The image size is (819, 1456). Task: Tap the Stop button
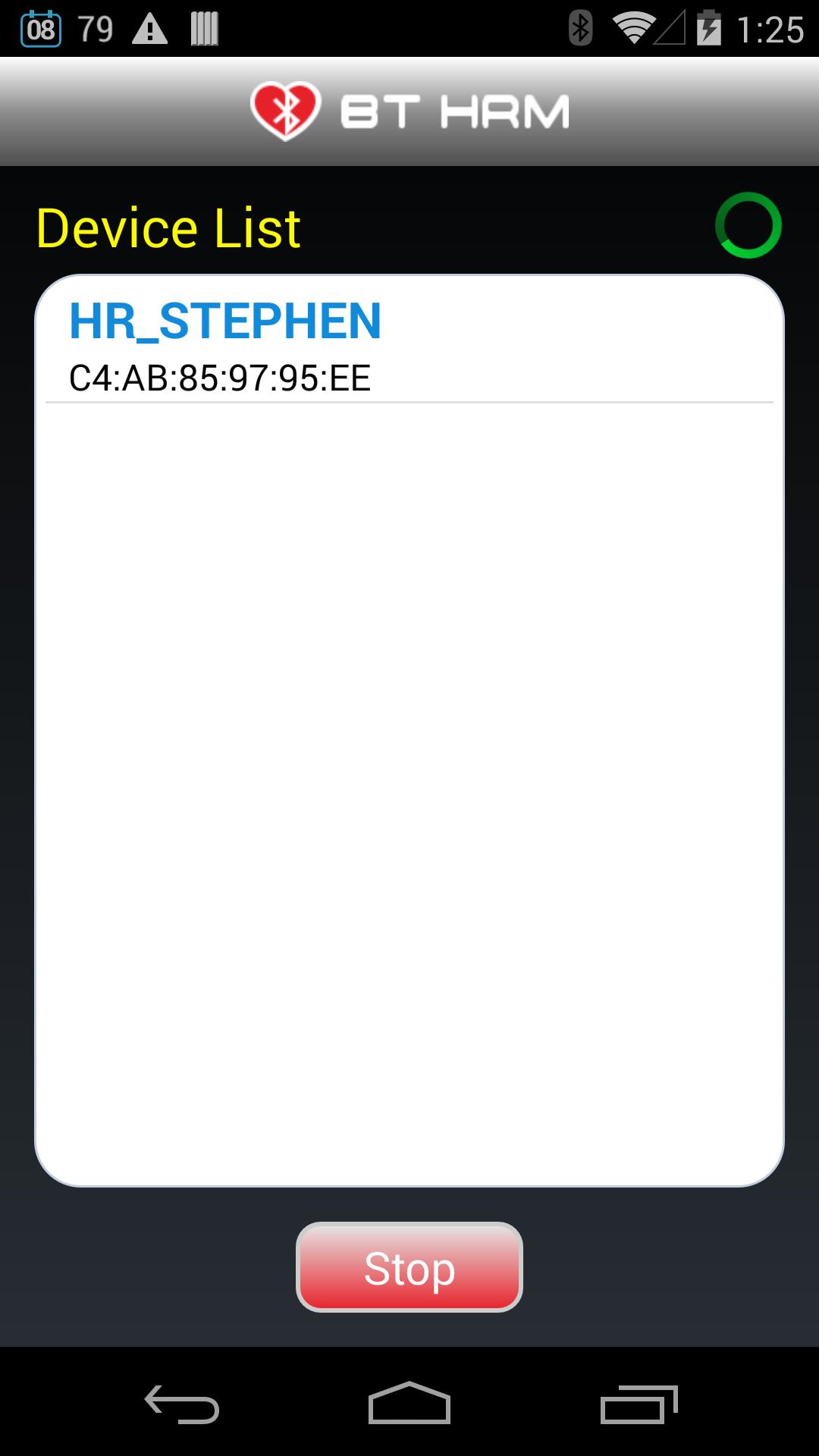pyautogui.click(x=409, y=1268)
